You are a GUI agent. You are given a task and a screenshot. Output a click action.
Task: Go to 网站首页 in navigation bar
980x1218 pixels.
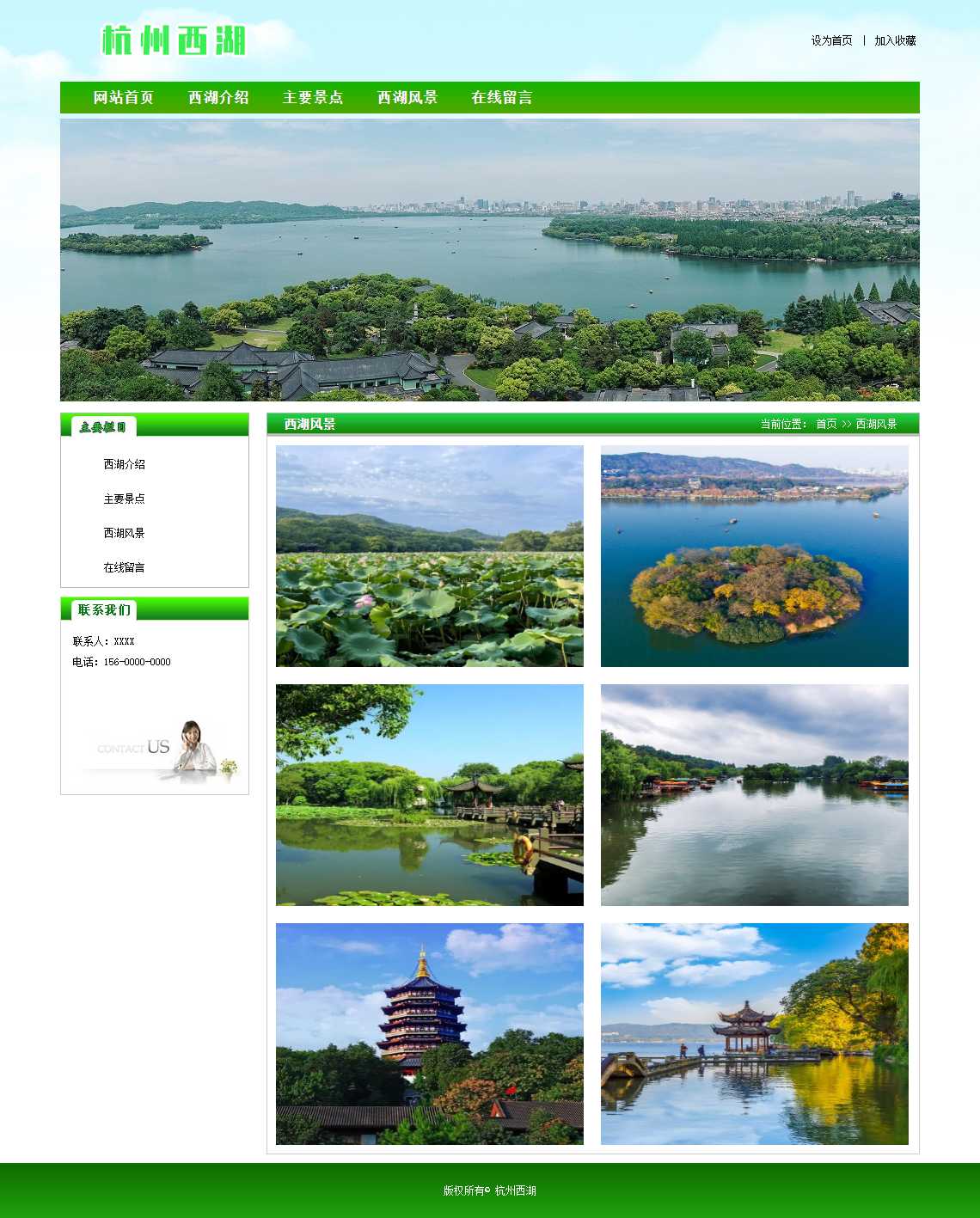(x=124, y=97)
